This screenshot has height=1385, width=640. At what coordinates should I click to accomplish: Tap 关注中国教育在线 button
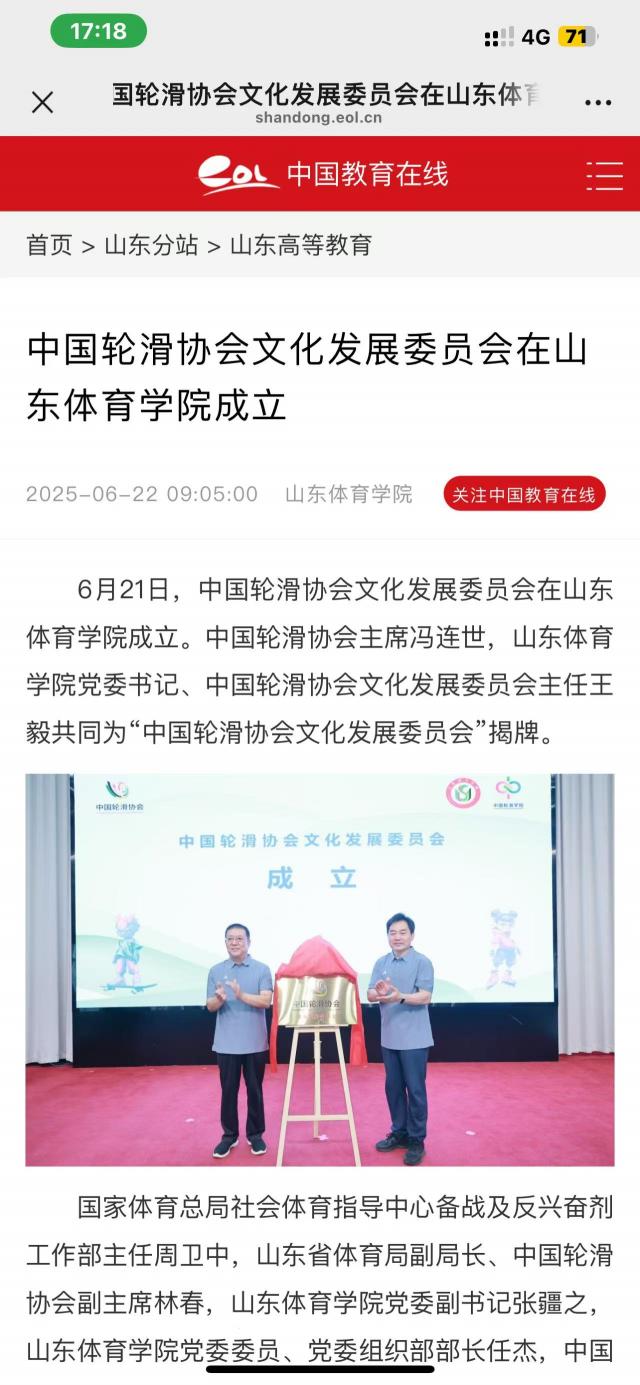(x=524, y=494)
